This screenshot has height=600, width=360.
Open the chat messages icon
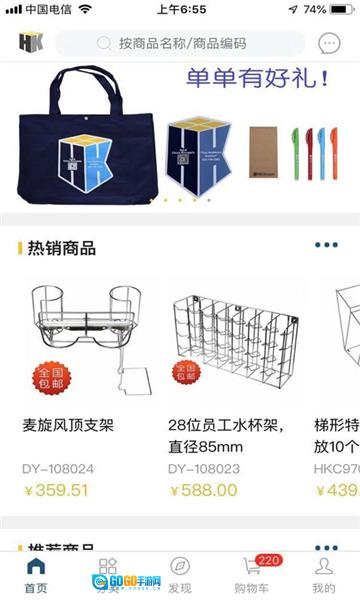[x=329, y=43]
